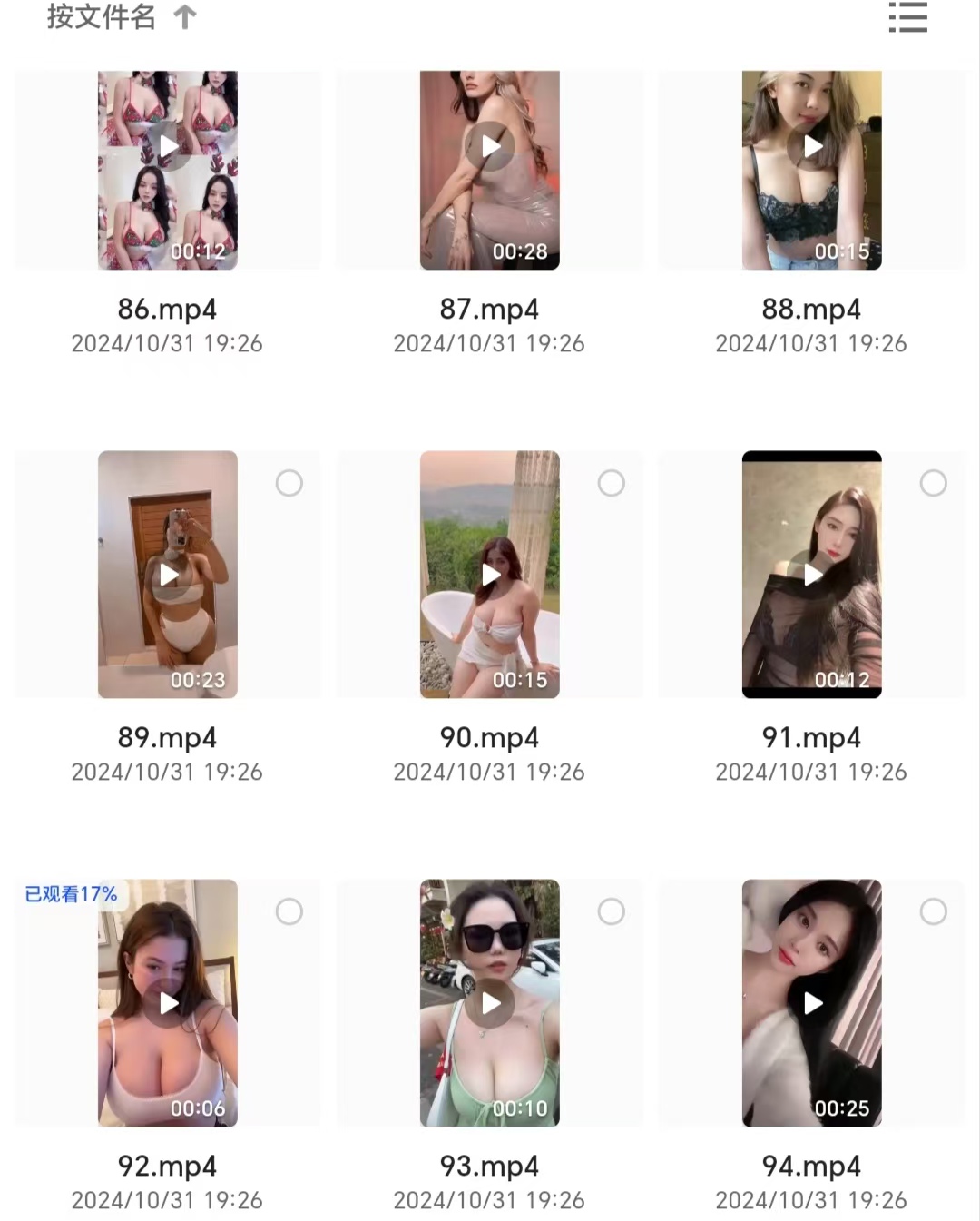Open video 86.mp4
The image size is (980, 1221).
tap(168, 170)
